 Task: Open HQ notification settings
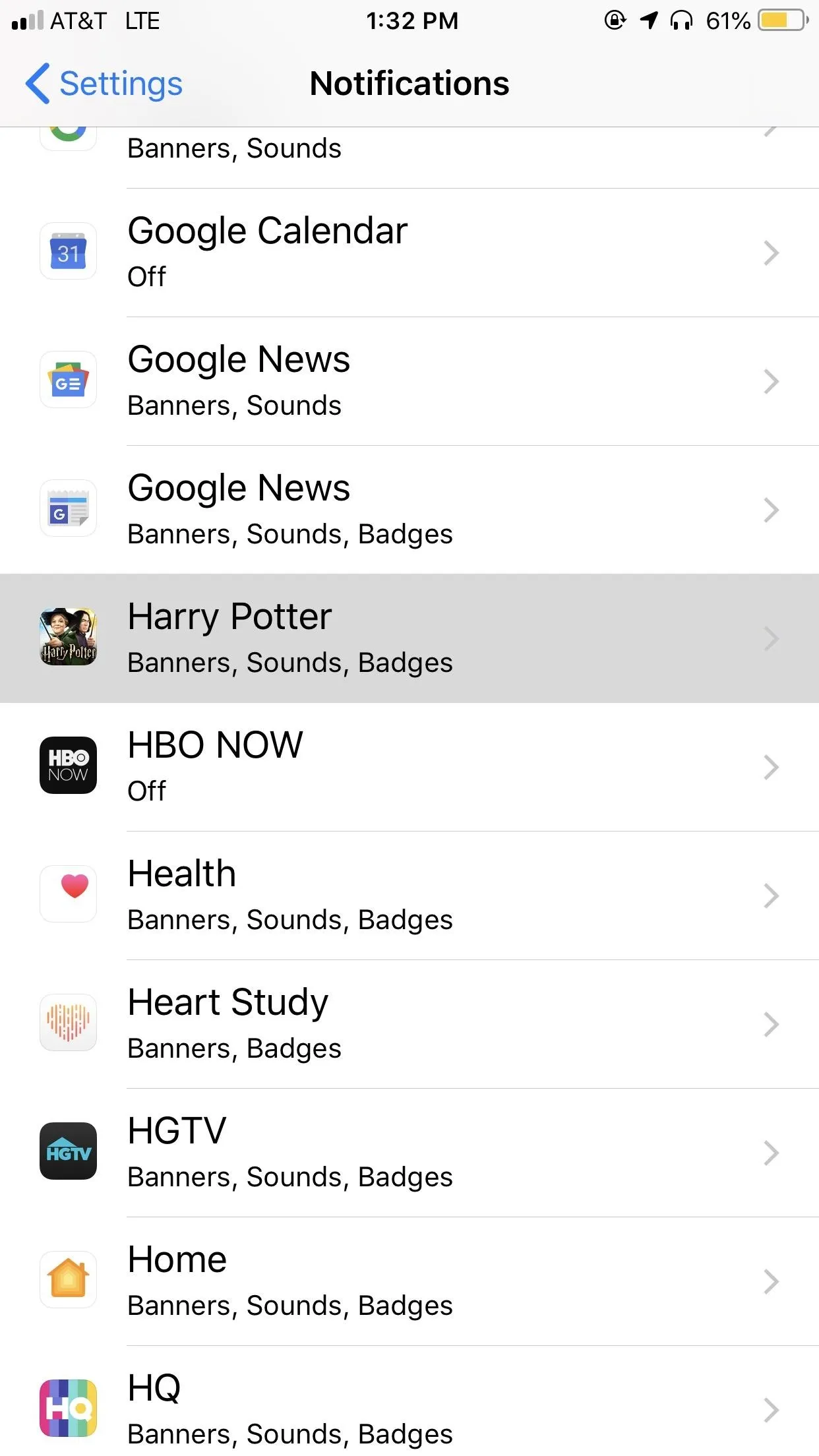(x=409, y=1401)
